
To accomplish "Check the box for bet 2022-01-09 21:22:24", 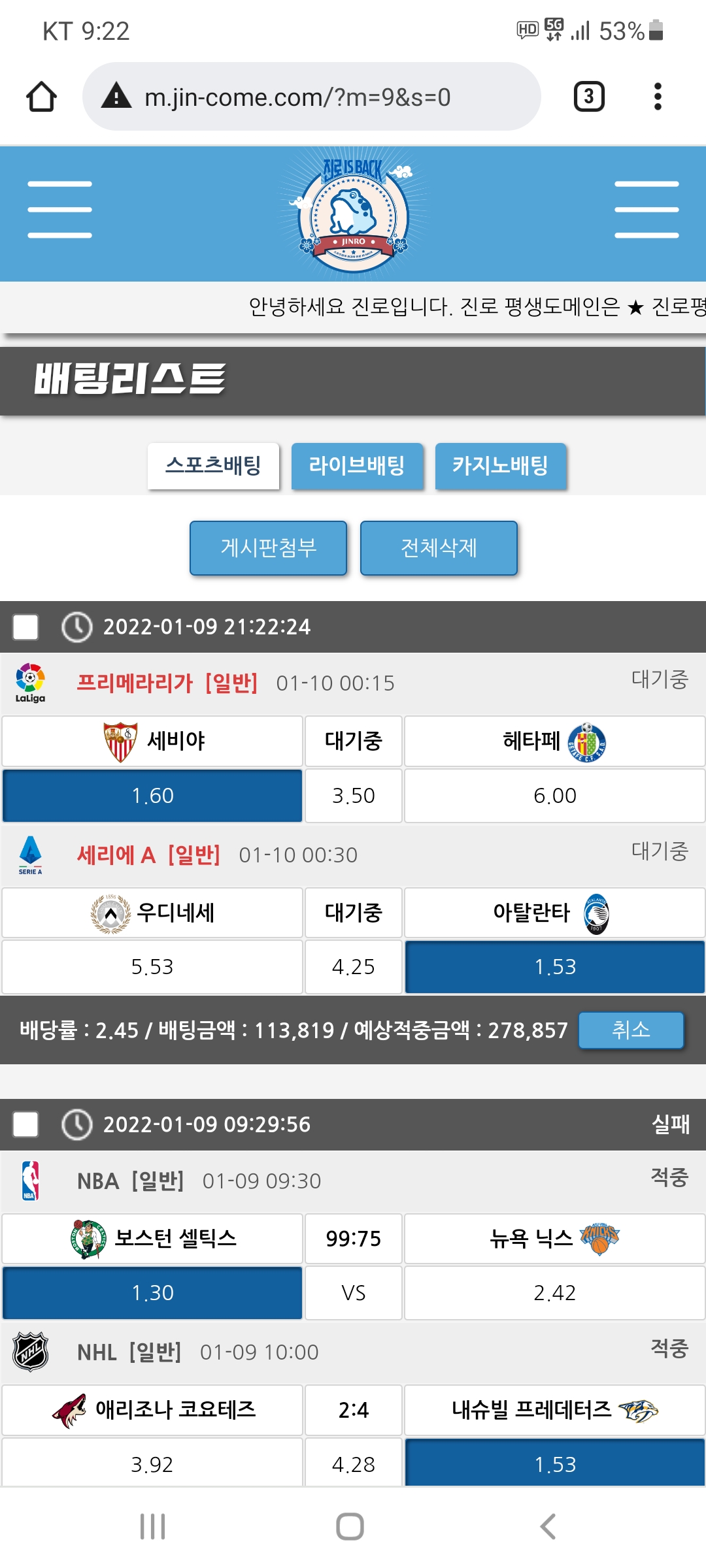I will coord(25,627).
